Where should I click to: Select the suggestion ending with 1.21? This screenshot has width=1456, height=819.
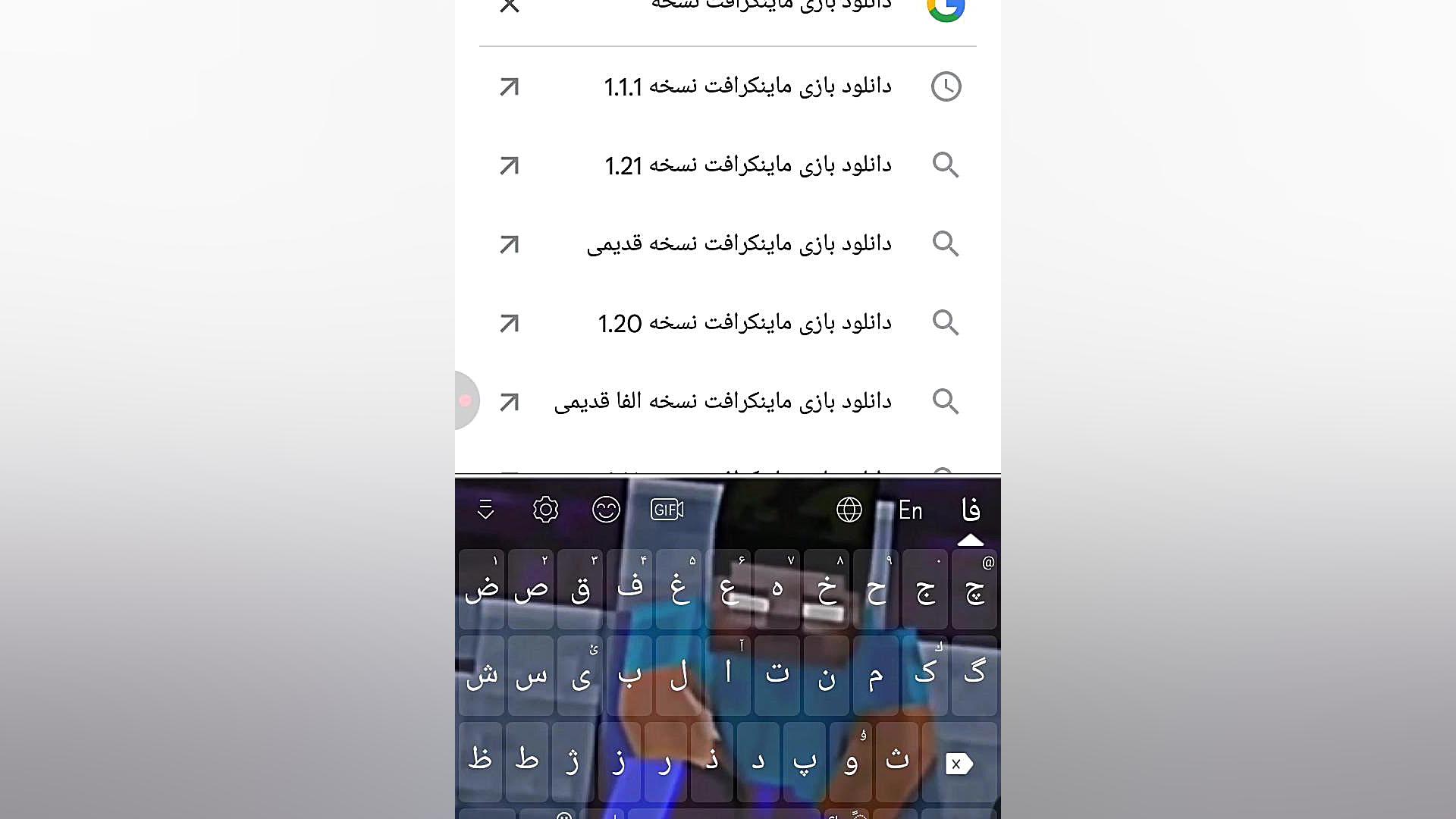[747, 165]
